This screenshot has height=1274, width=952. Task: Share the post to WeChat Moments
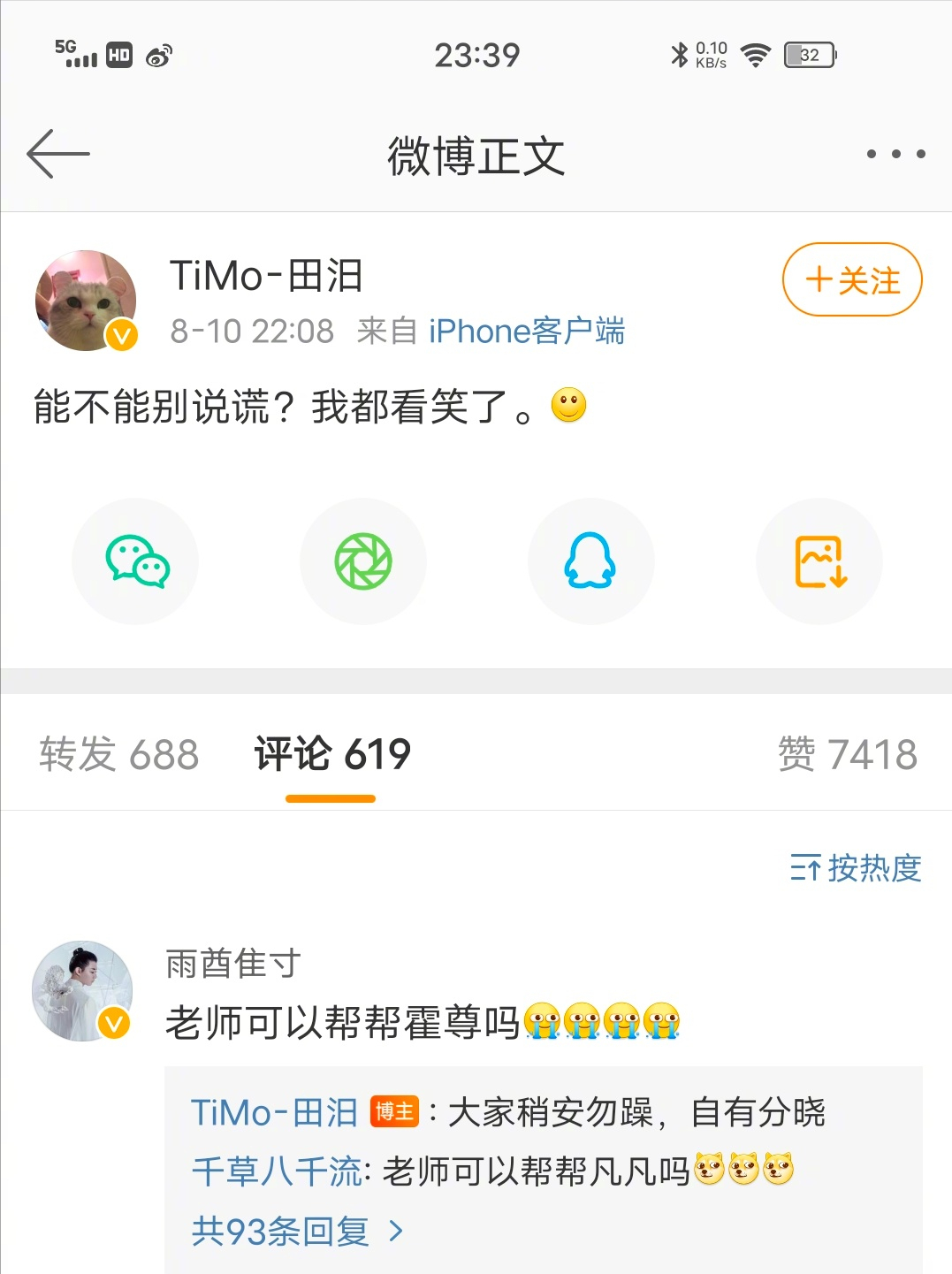[x=363, y=561]
